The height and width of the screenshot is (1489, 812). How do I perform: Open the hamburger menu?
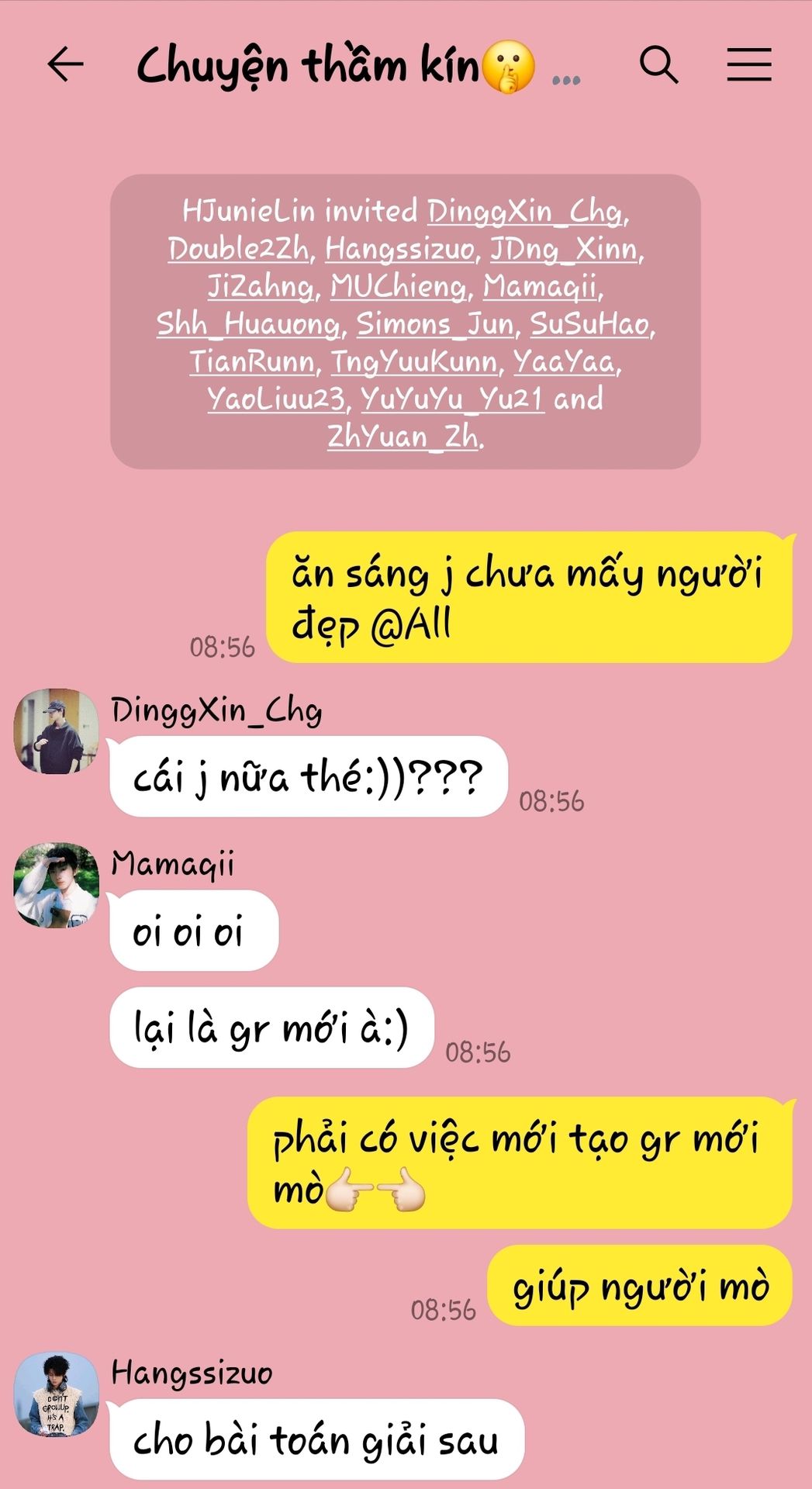(749, 64)
